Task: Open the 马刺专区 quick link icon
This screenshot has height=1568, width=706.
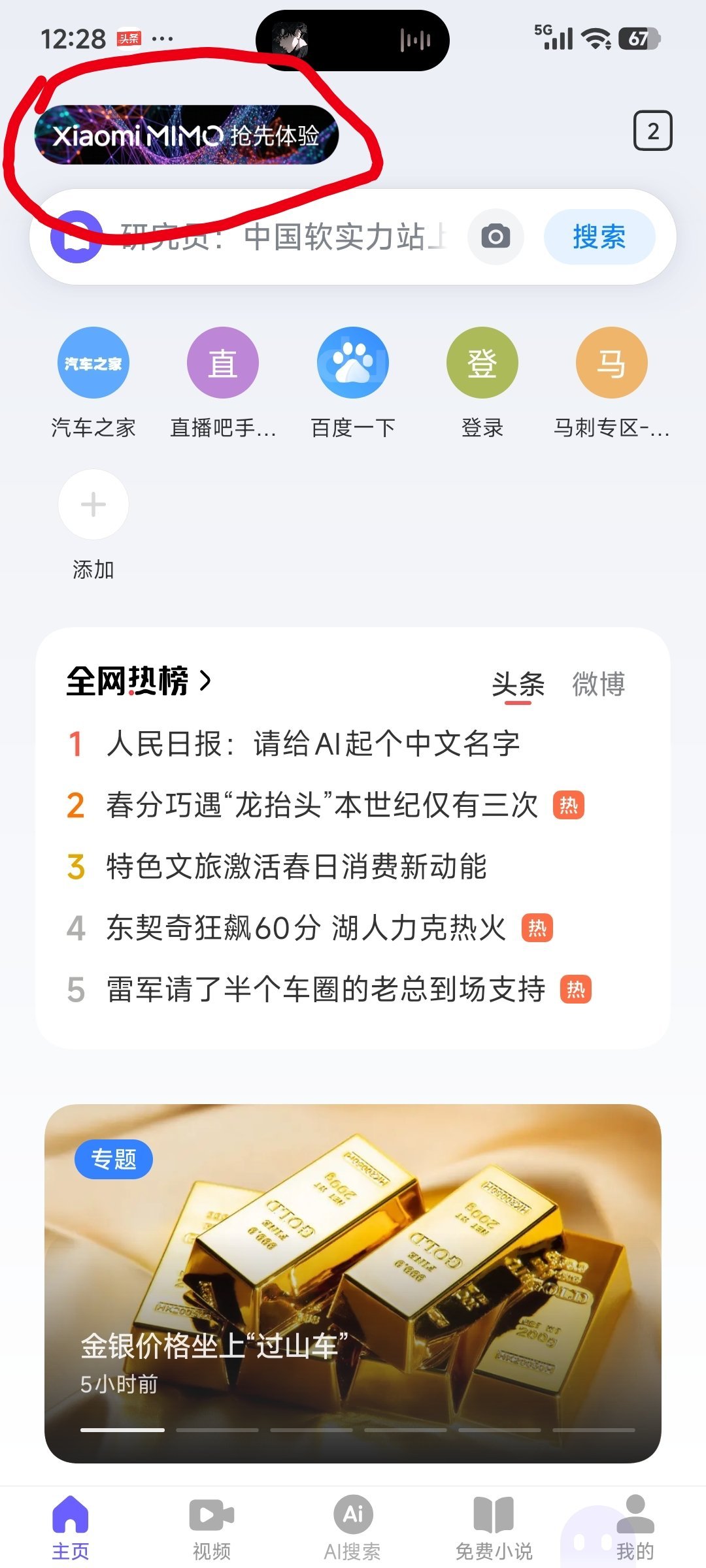Action: [x=611, y=361]
